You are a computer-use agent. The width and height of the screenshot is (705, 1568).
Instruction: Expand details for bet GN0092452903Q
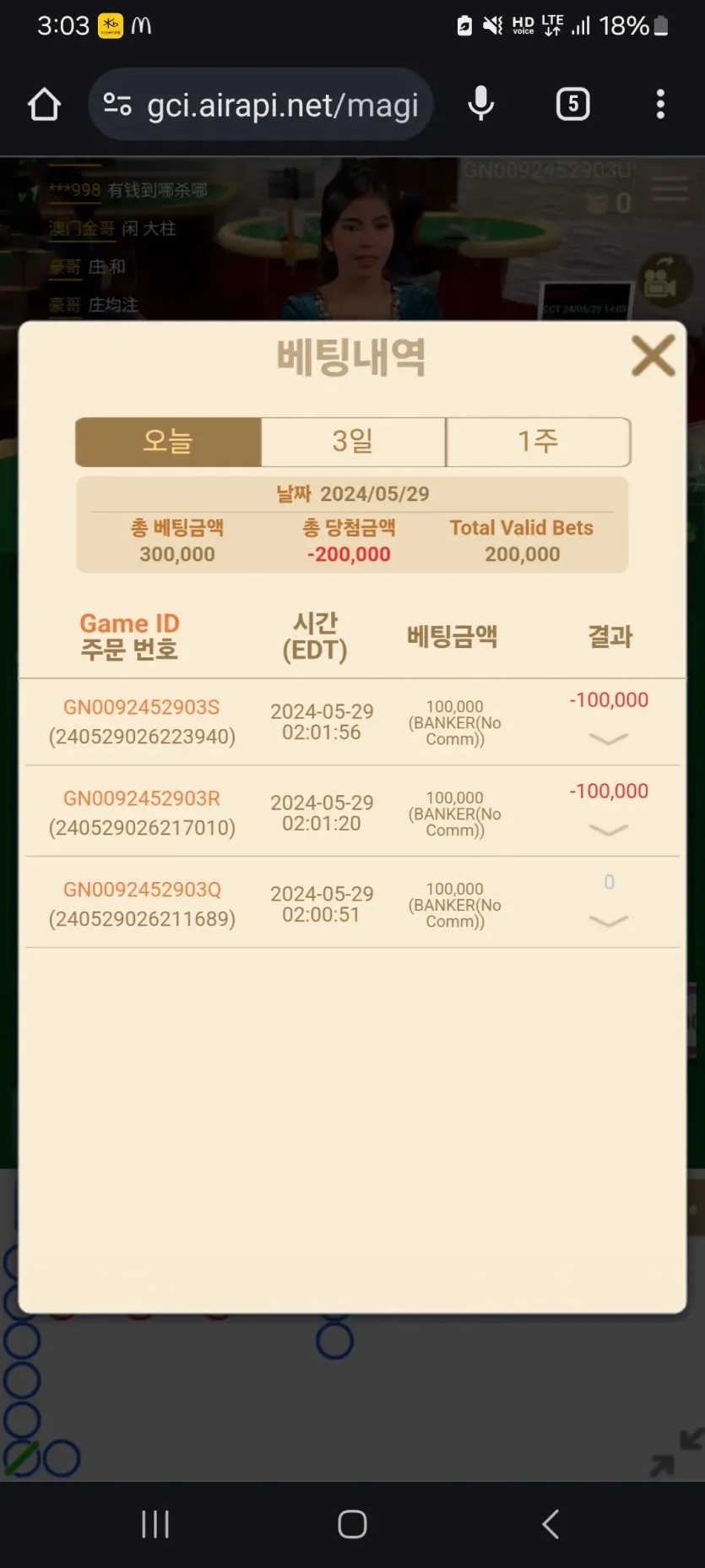coord(609,922)
